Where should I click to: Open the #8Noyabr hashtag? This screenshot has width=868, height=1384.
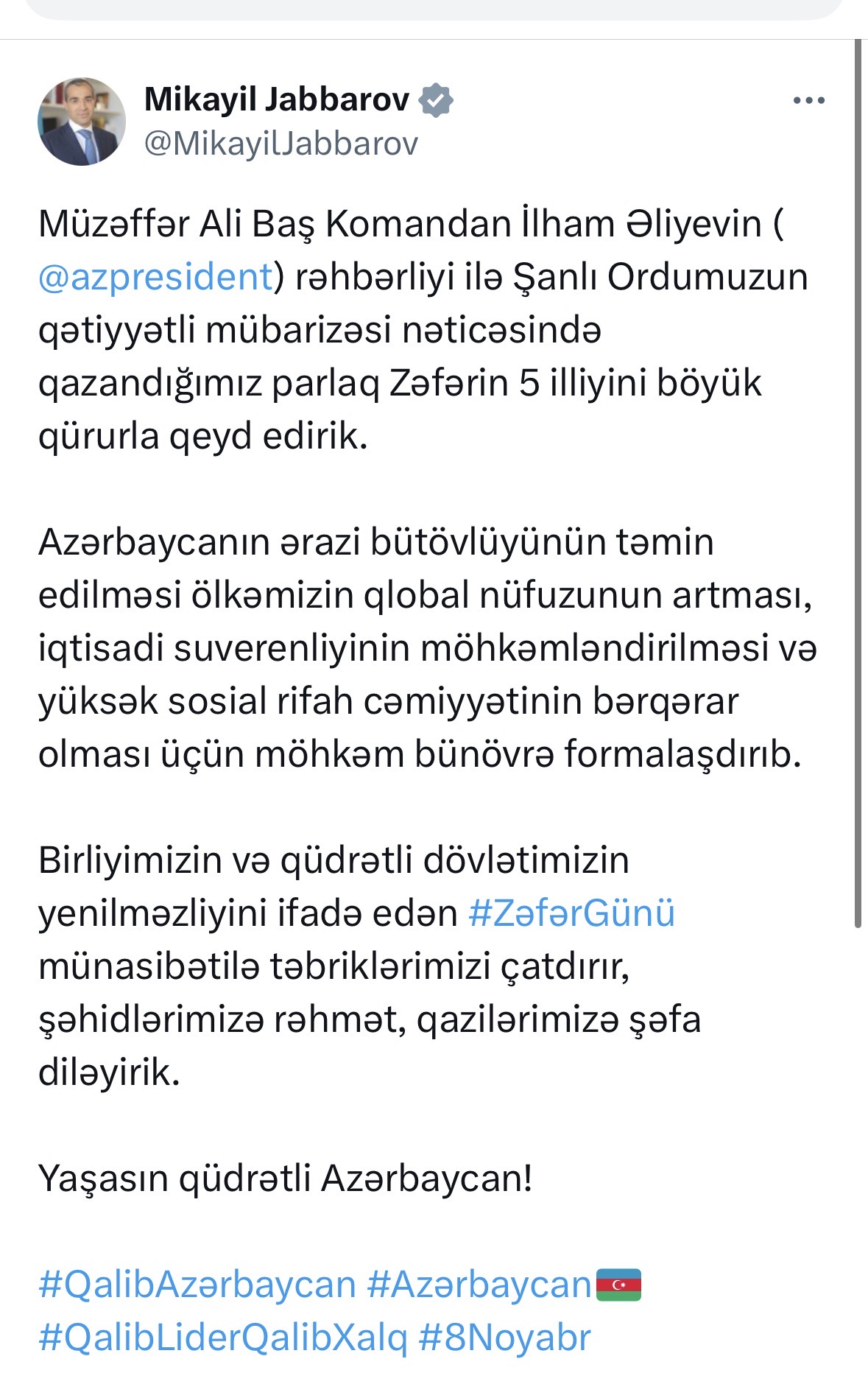(x=504, y=1338)
